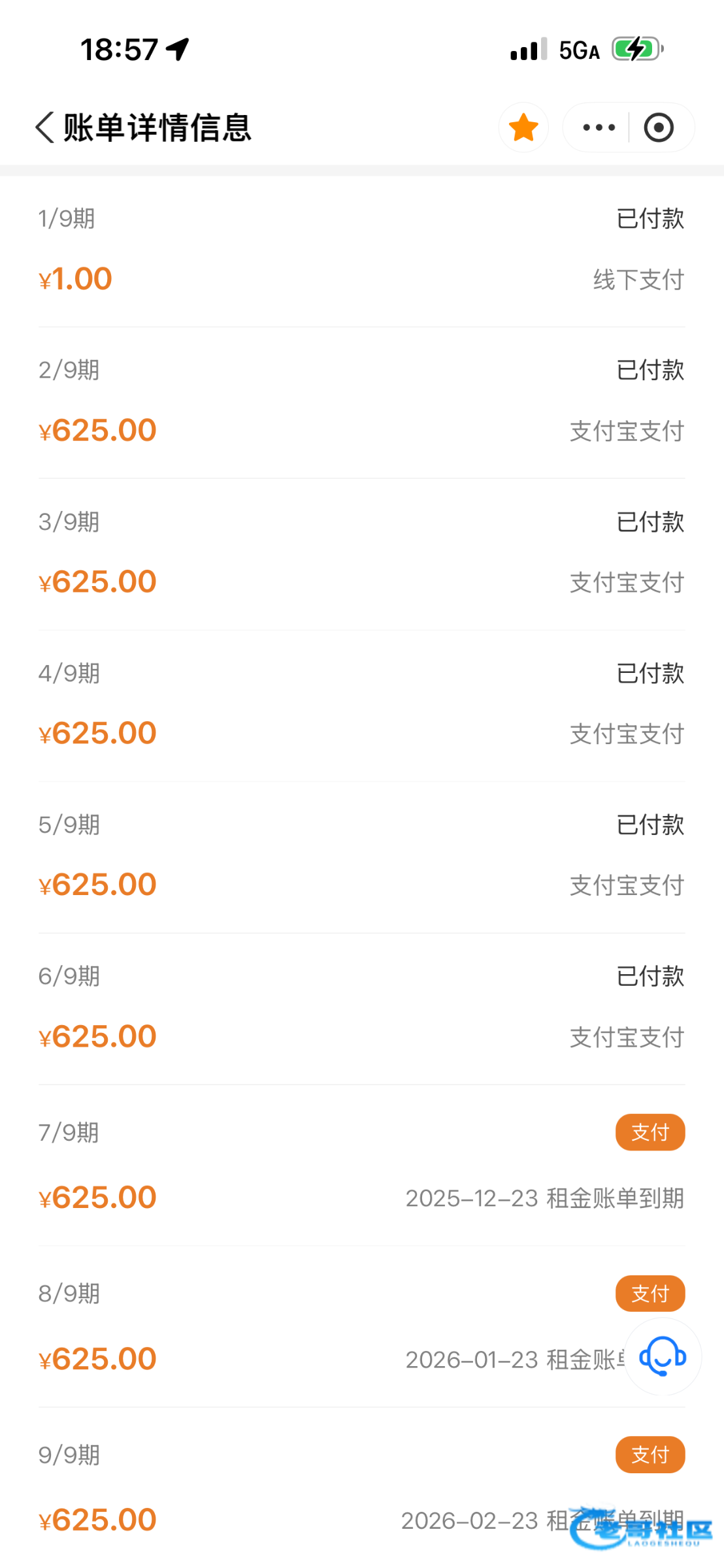Pay the 8/9期 installment with 支付

(x=650, y=1293)
